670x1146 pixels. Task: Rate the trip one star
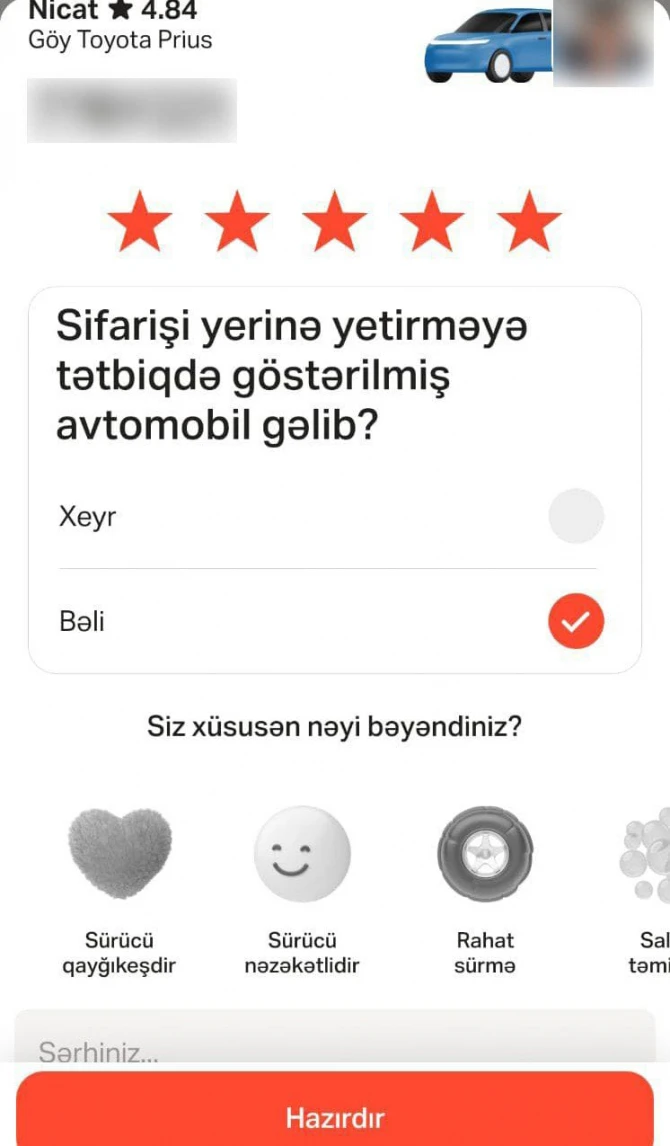(x=140, y=222)
